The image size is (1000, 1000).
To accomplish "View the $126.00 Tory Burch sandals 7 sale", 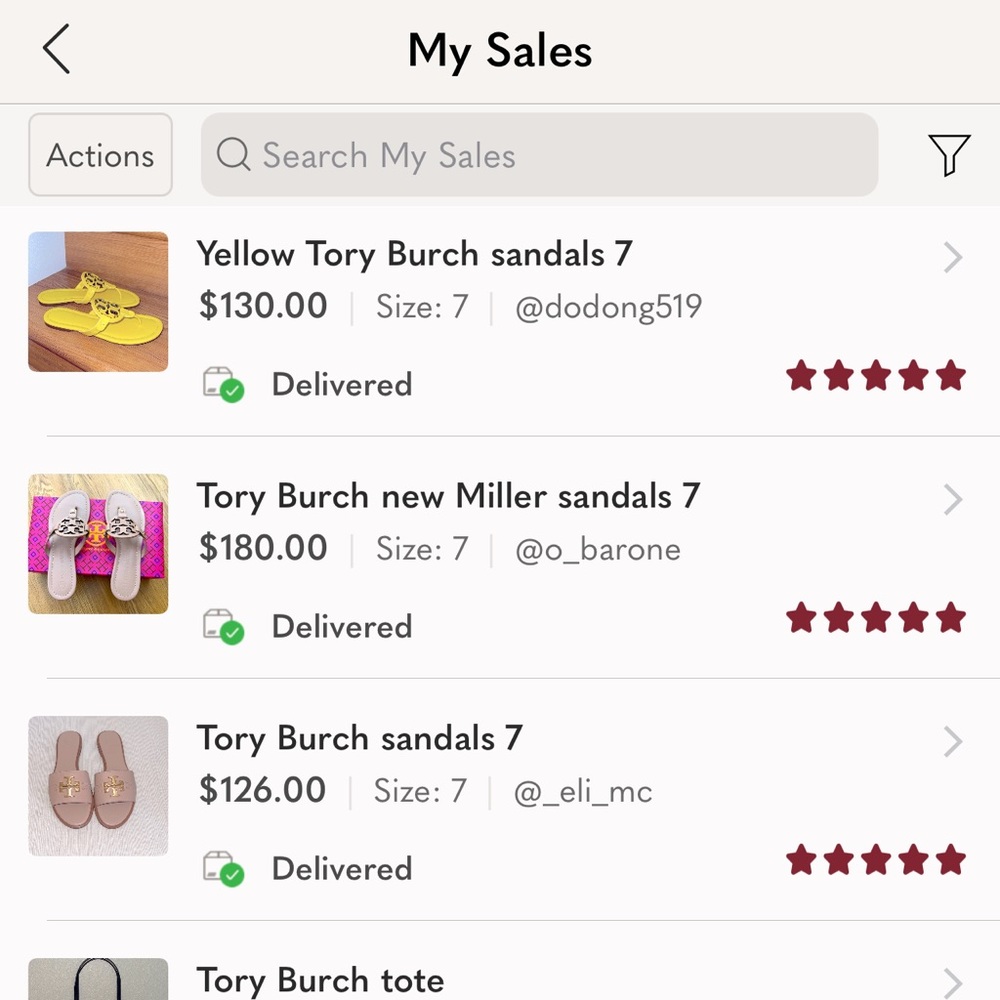I will click(500, 800).
